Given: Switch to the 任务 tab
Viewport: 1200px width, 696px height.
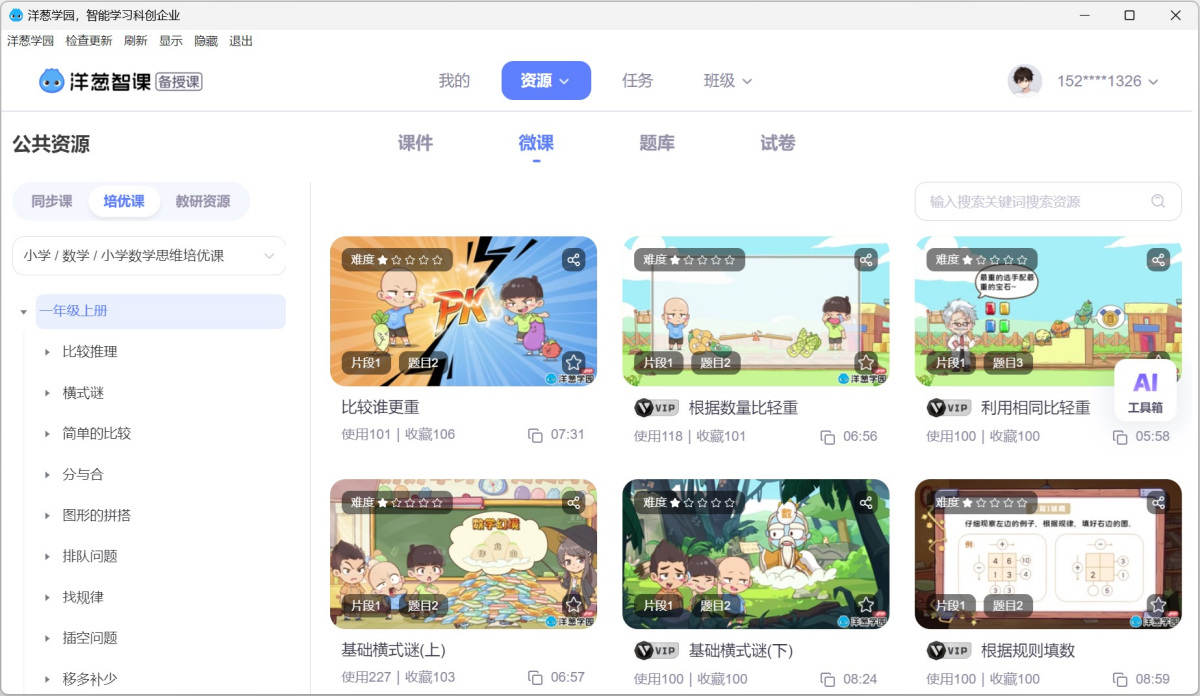Looking at the screenshot, I should pos(637,81).
